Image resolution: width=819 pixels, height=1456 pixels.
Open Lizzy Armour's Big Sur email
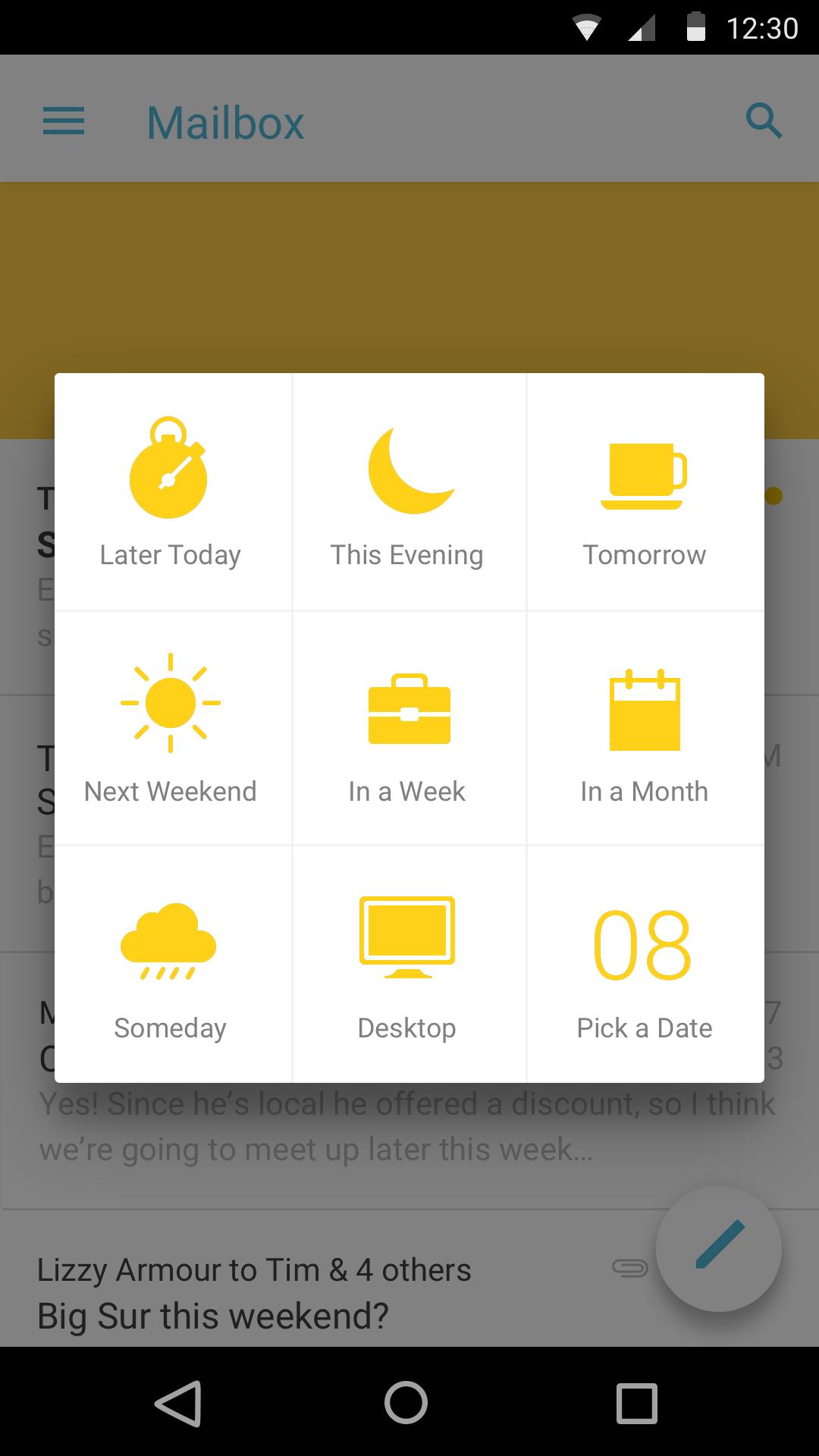303,1293
